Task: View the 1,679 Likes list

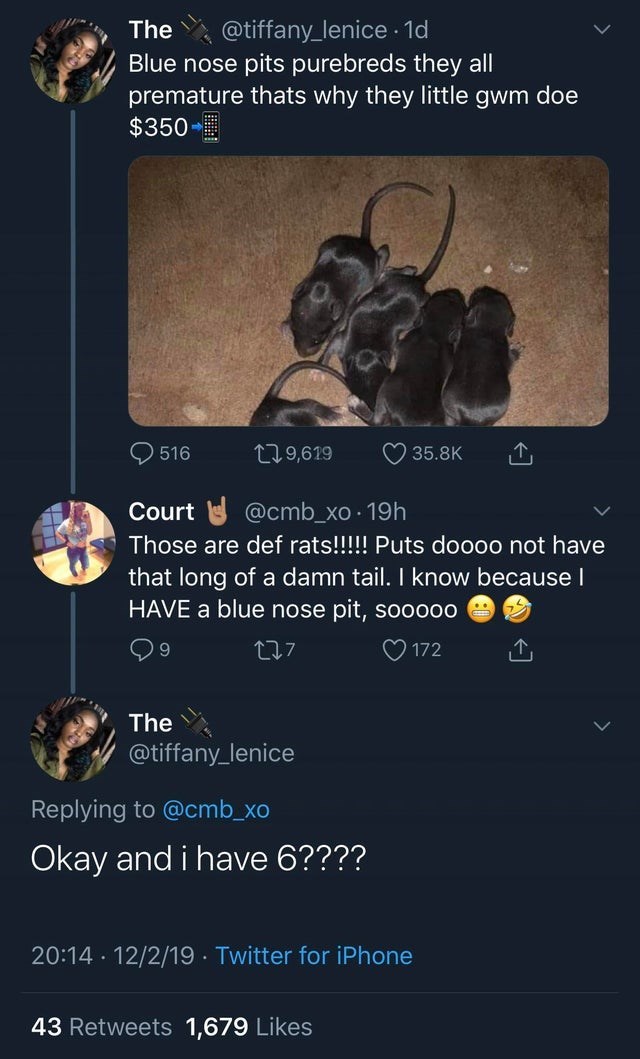Action: click(249, 1026)
